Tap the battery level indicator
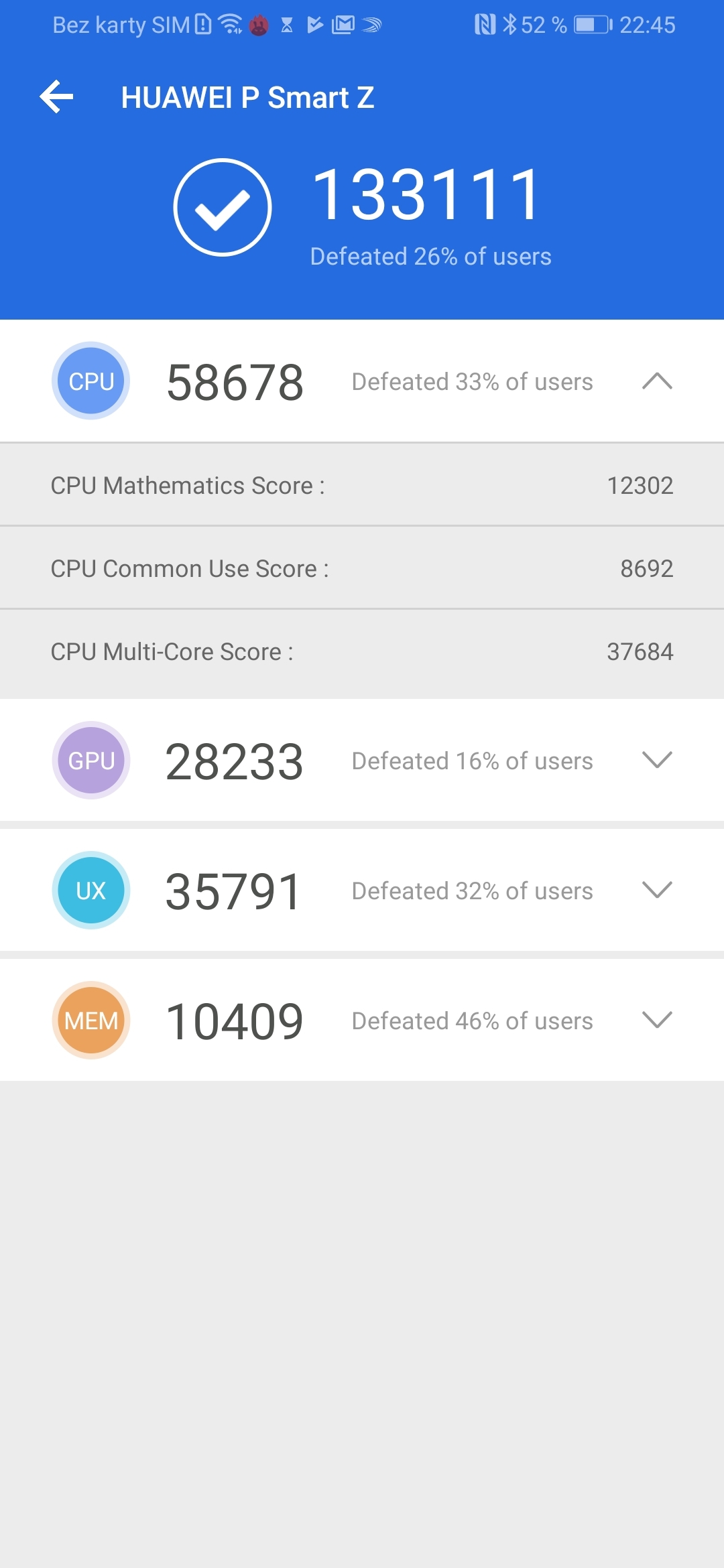 (x=593, y=24)
